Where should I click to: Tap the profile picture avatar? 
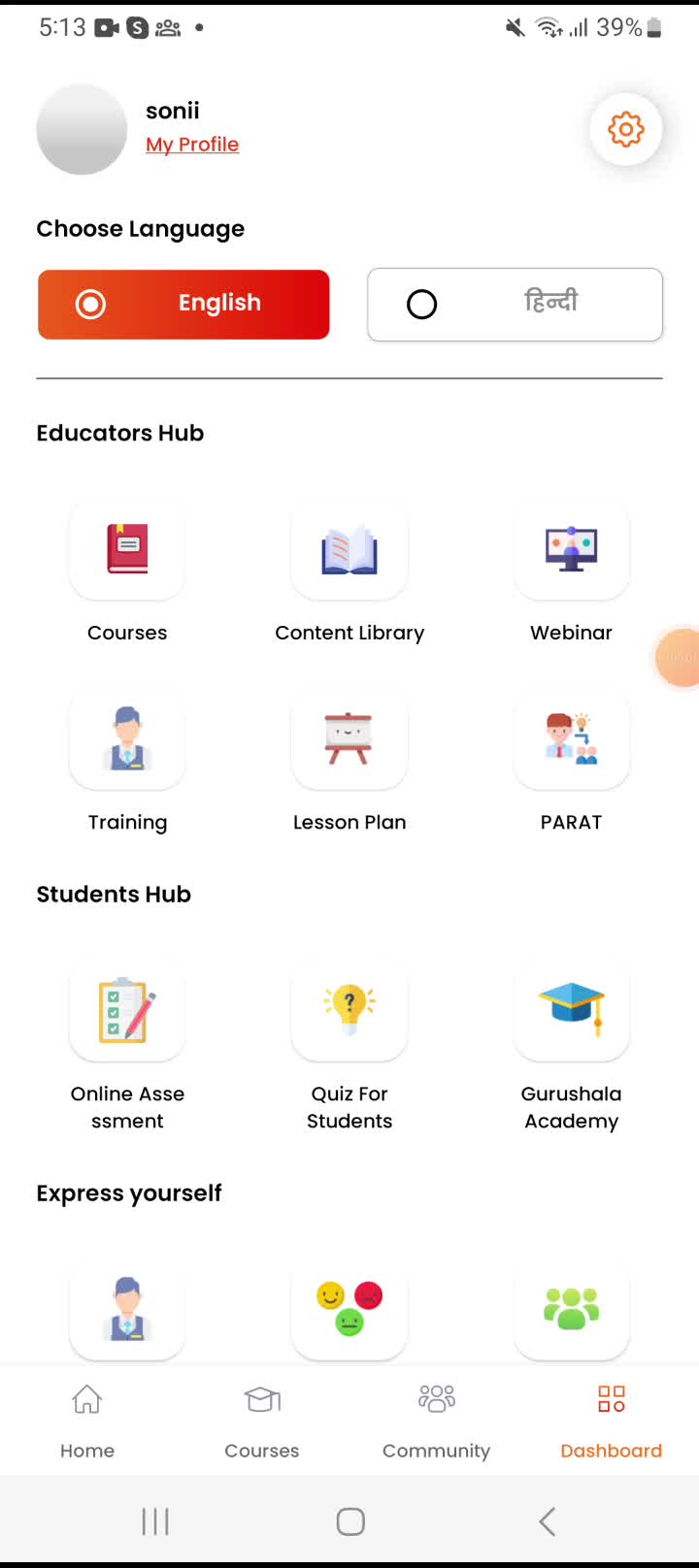82,130
